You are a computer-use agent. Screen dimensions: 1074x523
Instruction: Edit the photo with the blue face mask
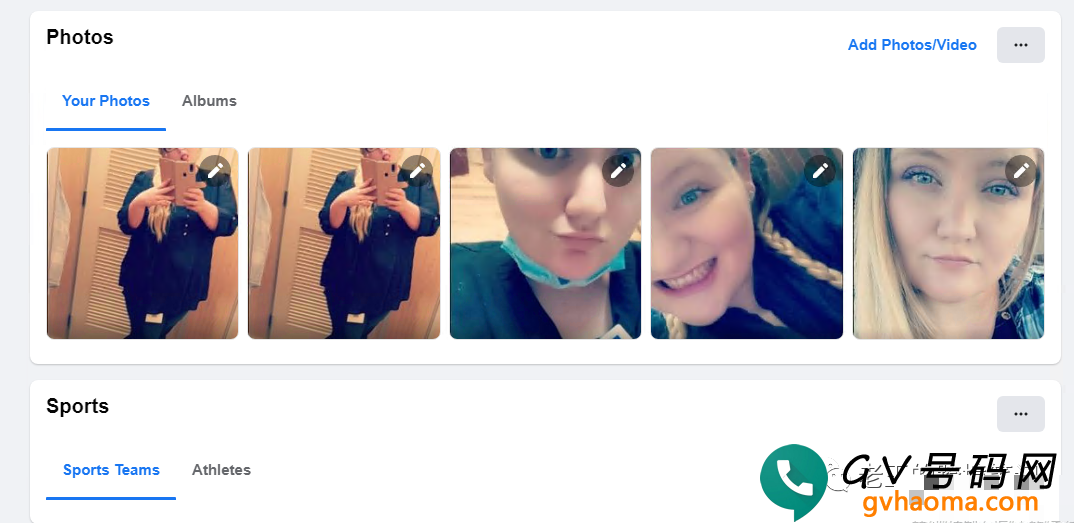click(x=619, y=171)
